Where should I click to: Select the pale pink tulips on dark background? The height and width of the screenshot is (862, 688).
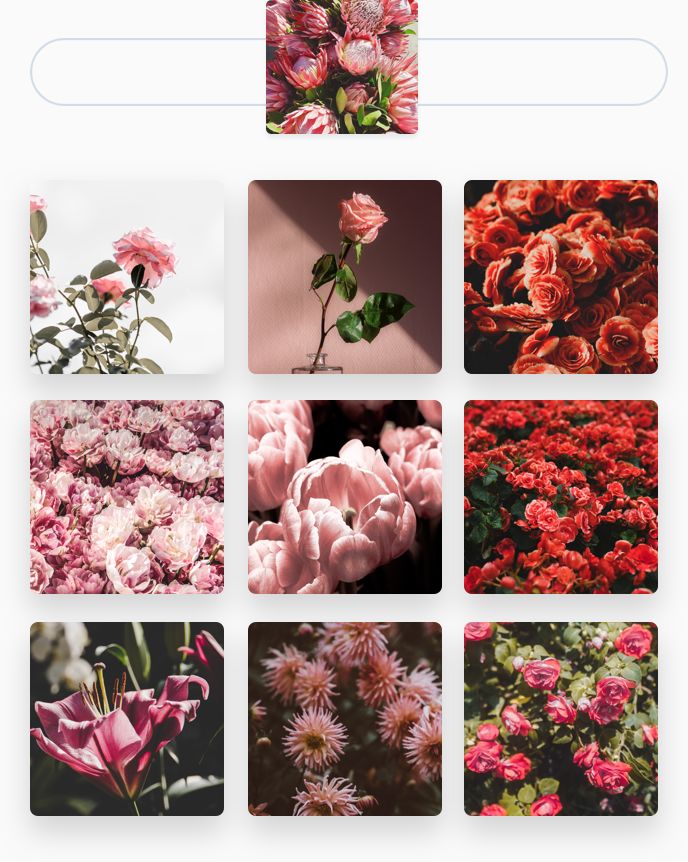tap(345, 497)
